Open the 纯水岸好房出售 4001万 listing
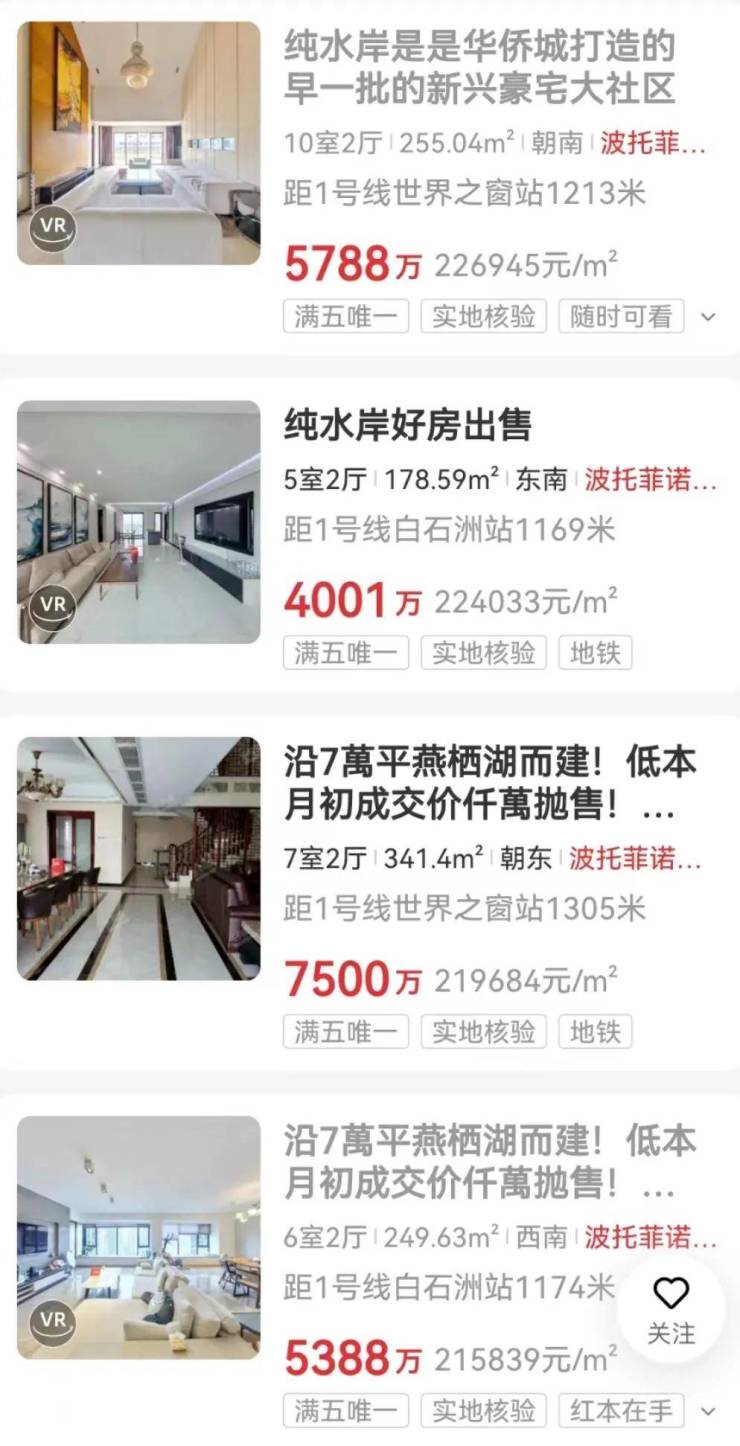740x1446 pixels. click(408, 427)
